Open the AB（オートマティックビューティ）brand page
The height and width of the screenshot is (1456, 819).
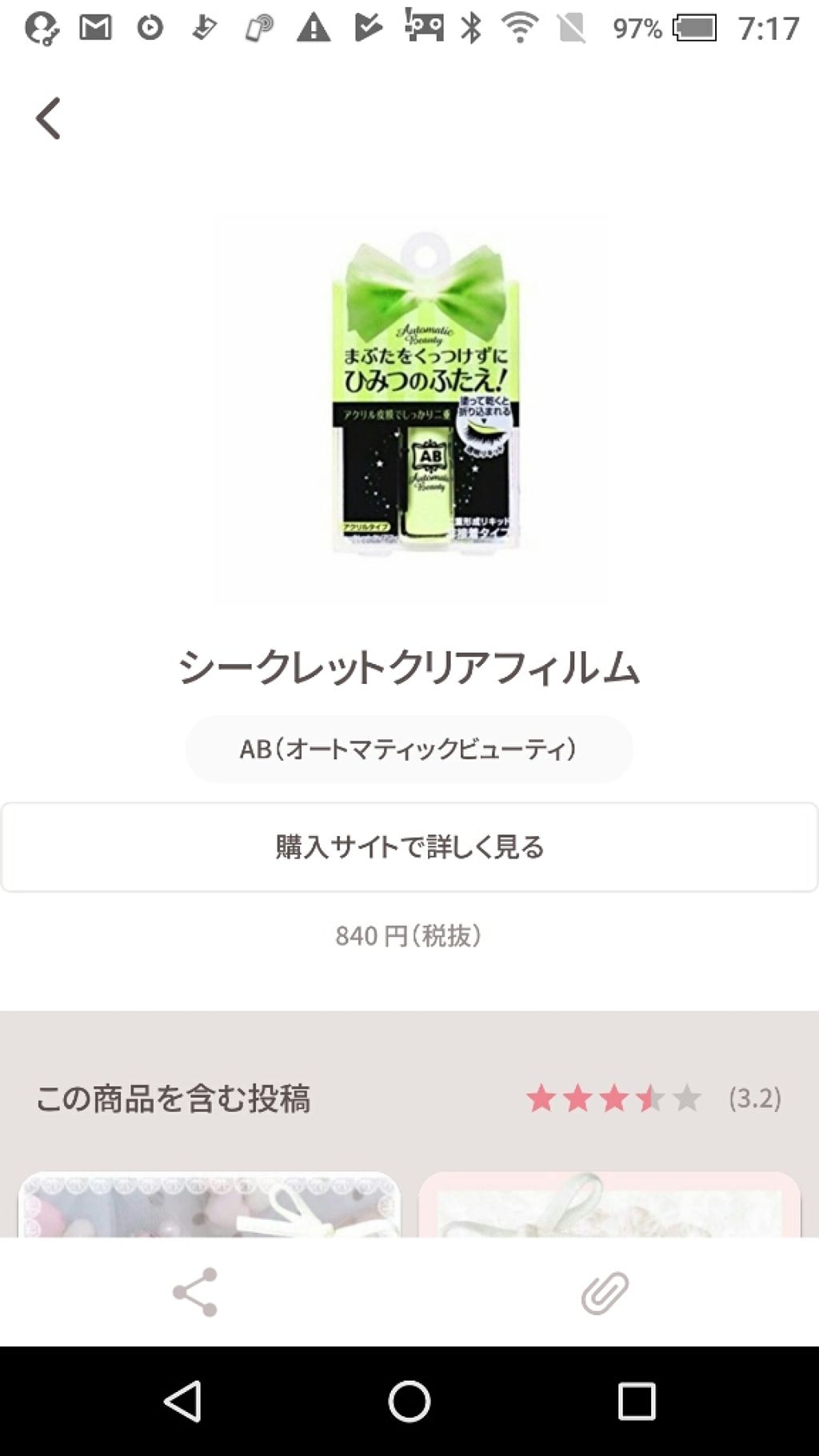[409, 749]
